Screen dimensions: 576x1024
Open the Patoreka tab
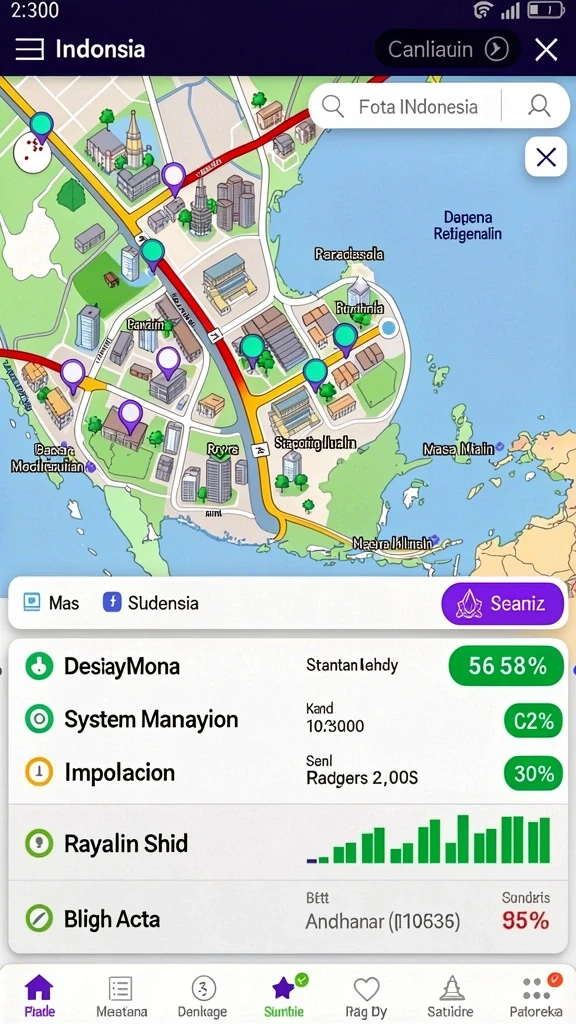537,997
